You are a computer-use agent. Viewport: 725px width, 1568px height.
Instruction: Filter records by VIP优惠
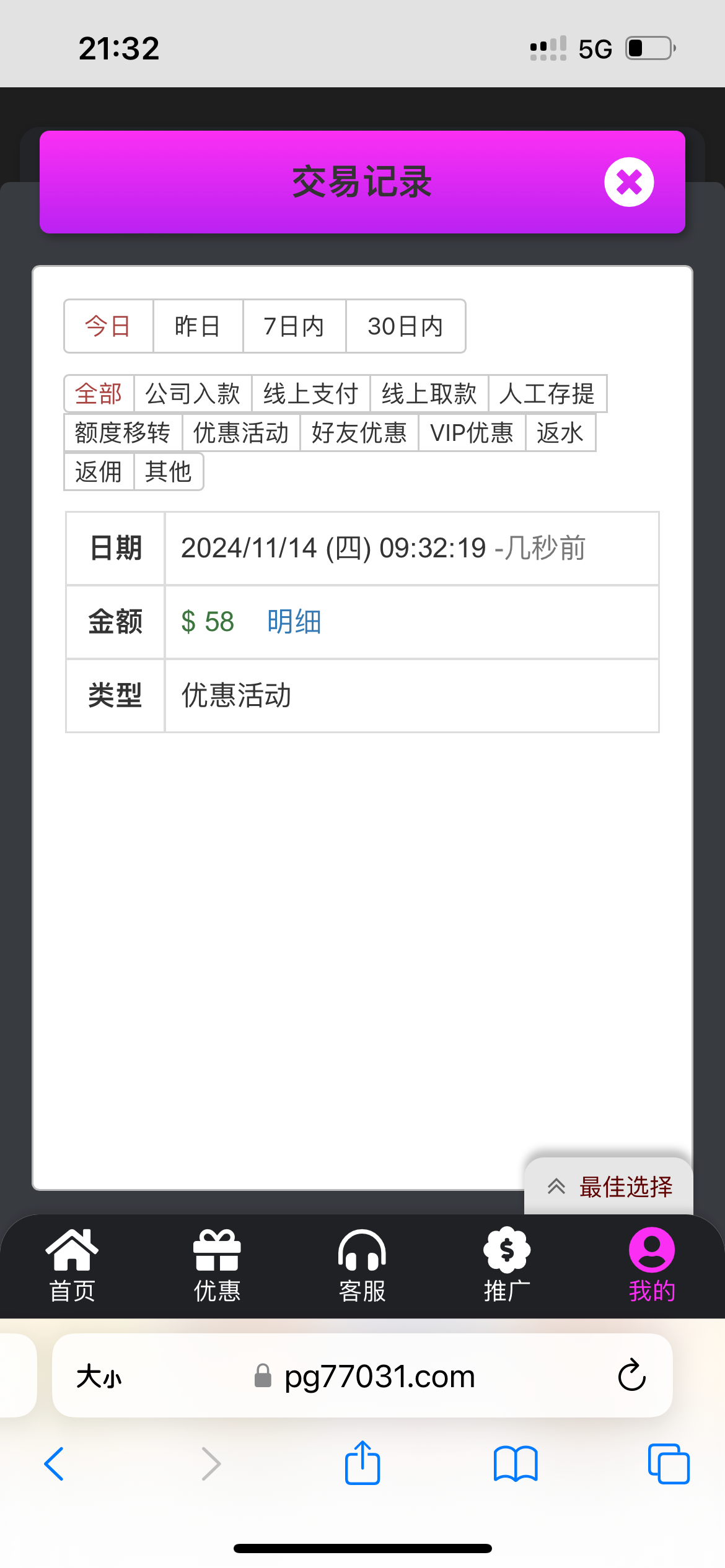coord(472,433)
